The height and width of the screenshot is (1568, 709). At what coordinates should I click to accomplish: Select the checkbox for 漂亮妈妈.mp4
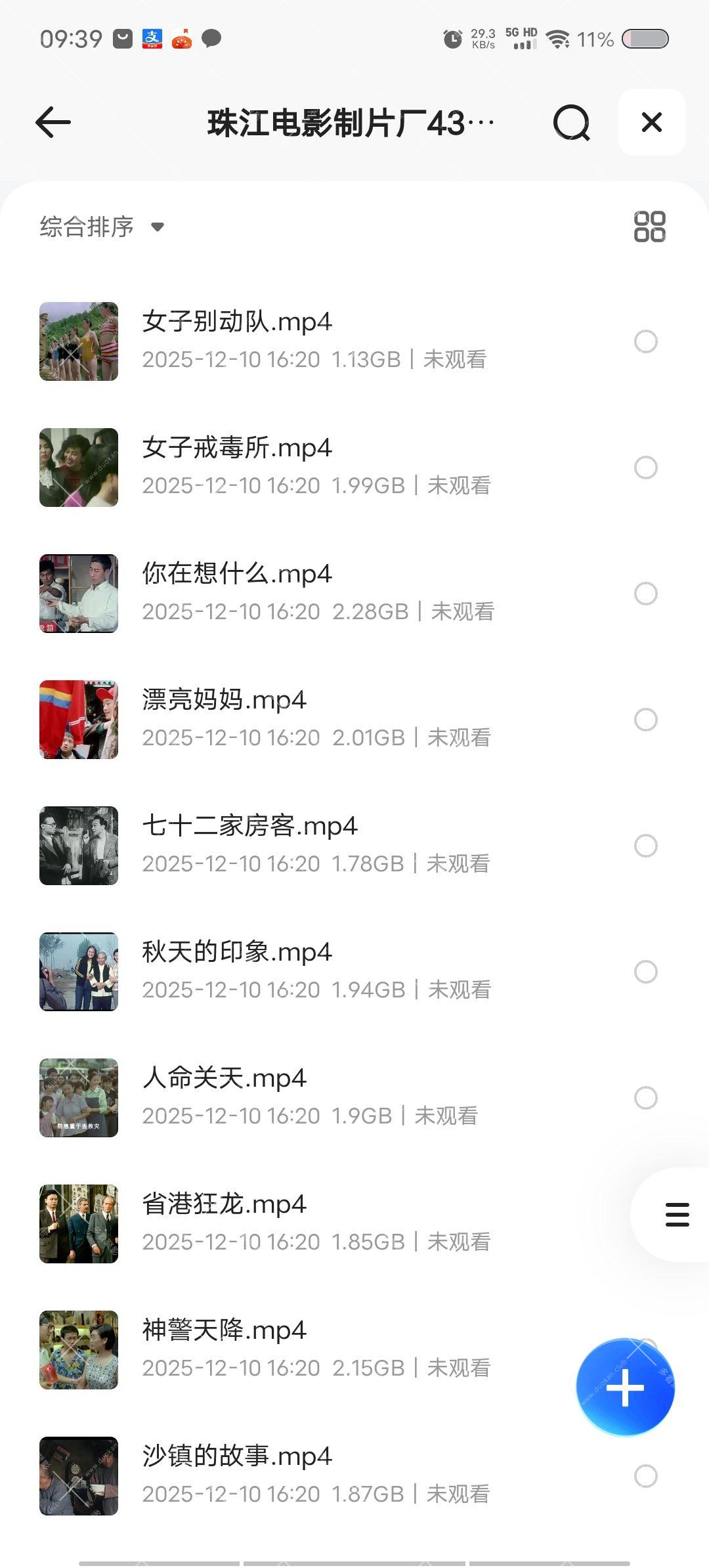click(645, 720)
